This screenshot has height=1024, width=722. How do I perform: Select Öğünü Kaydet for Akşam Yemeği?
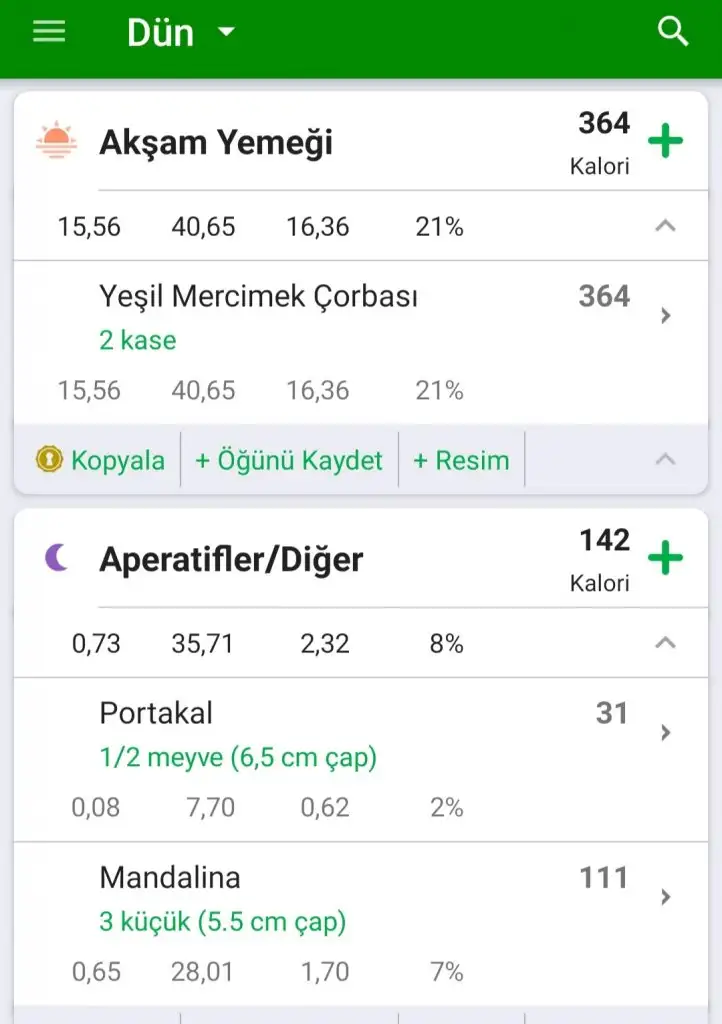tap(289, 460)
